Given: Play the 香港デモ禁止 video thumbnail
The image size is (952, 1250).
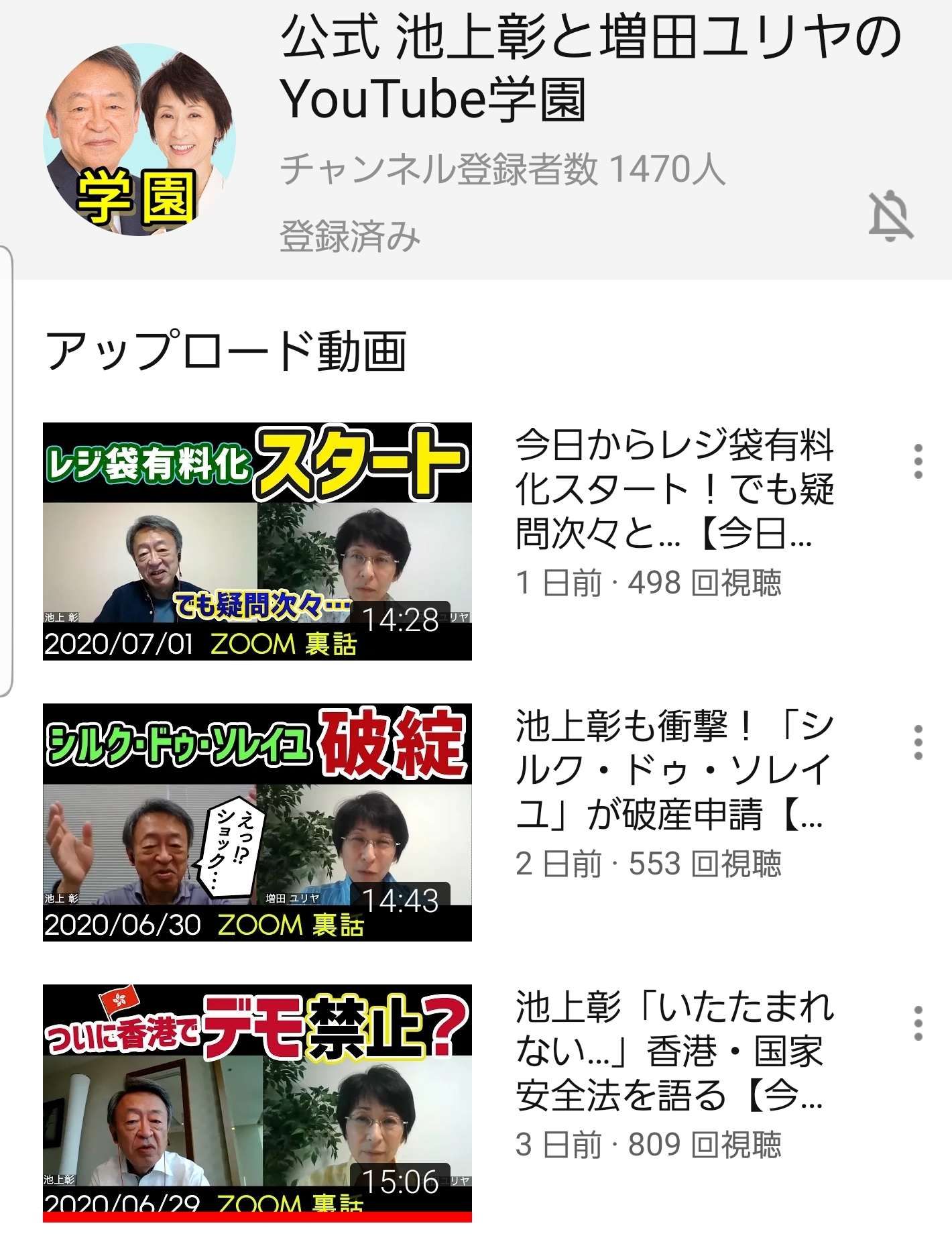Looking at the screenshot, I should [257, 1102].
